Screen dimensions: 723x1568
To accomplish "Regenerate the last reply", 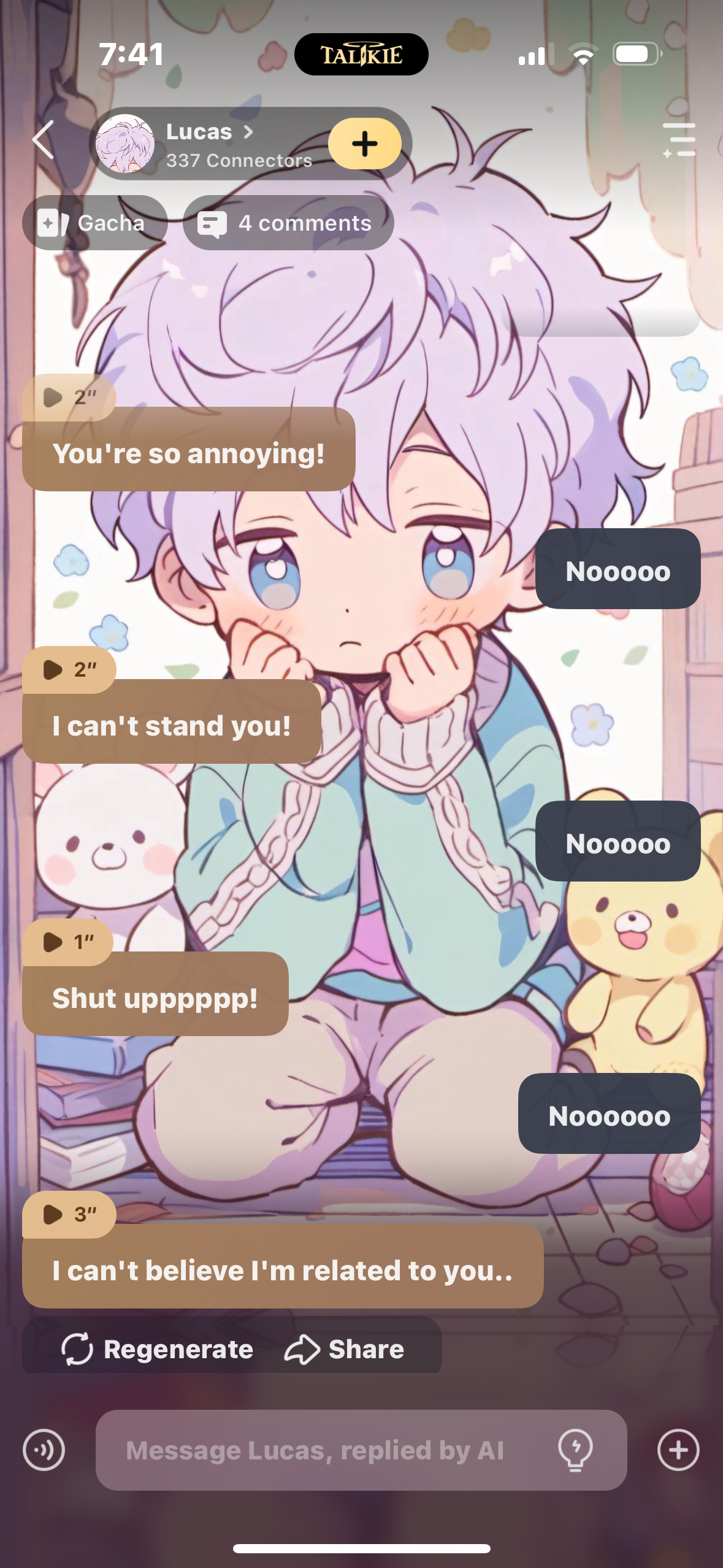I will pyautogui.click(x=157, y=1349).
